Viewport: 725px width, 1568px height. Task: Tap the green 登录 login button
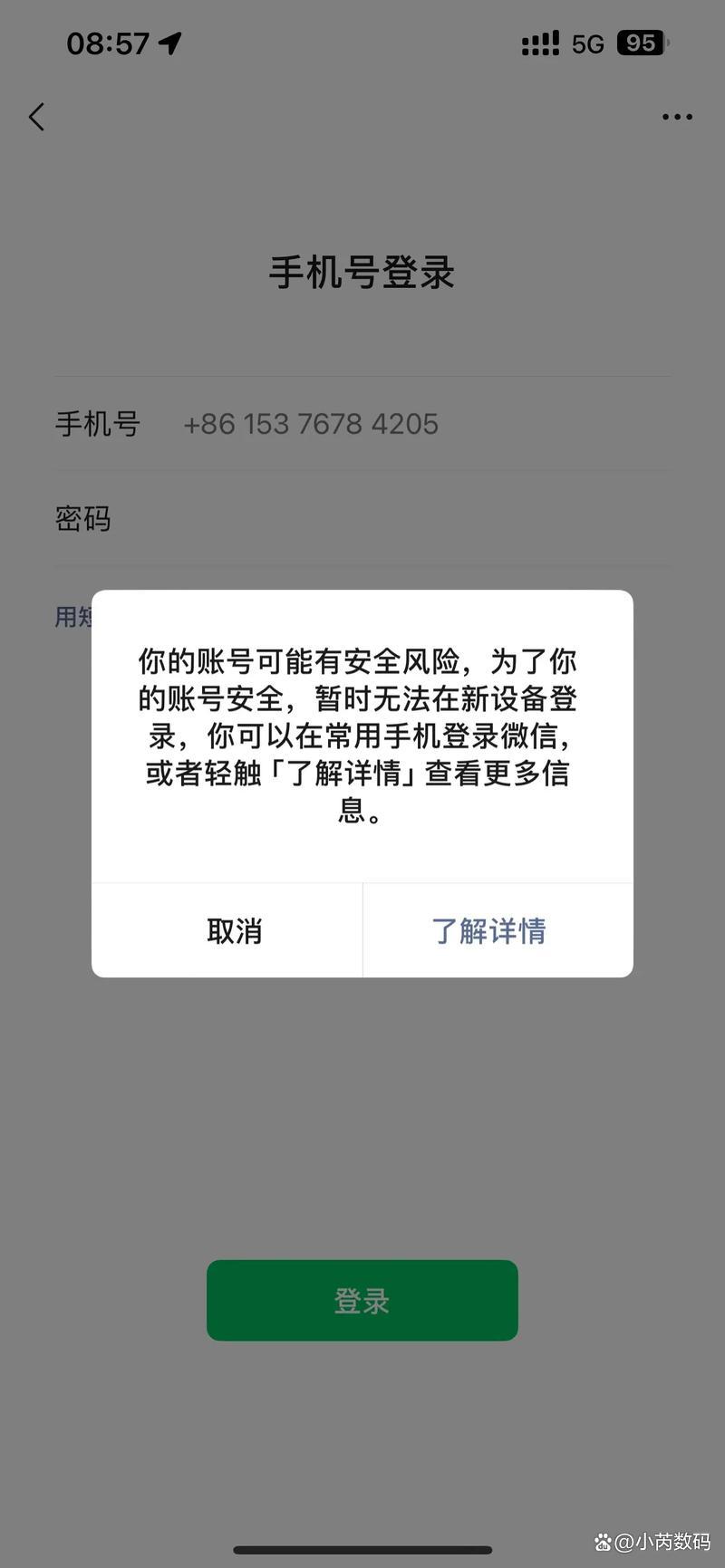362,1300
